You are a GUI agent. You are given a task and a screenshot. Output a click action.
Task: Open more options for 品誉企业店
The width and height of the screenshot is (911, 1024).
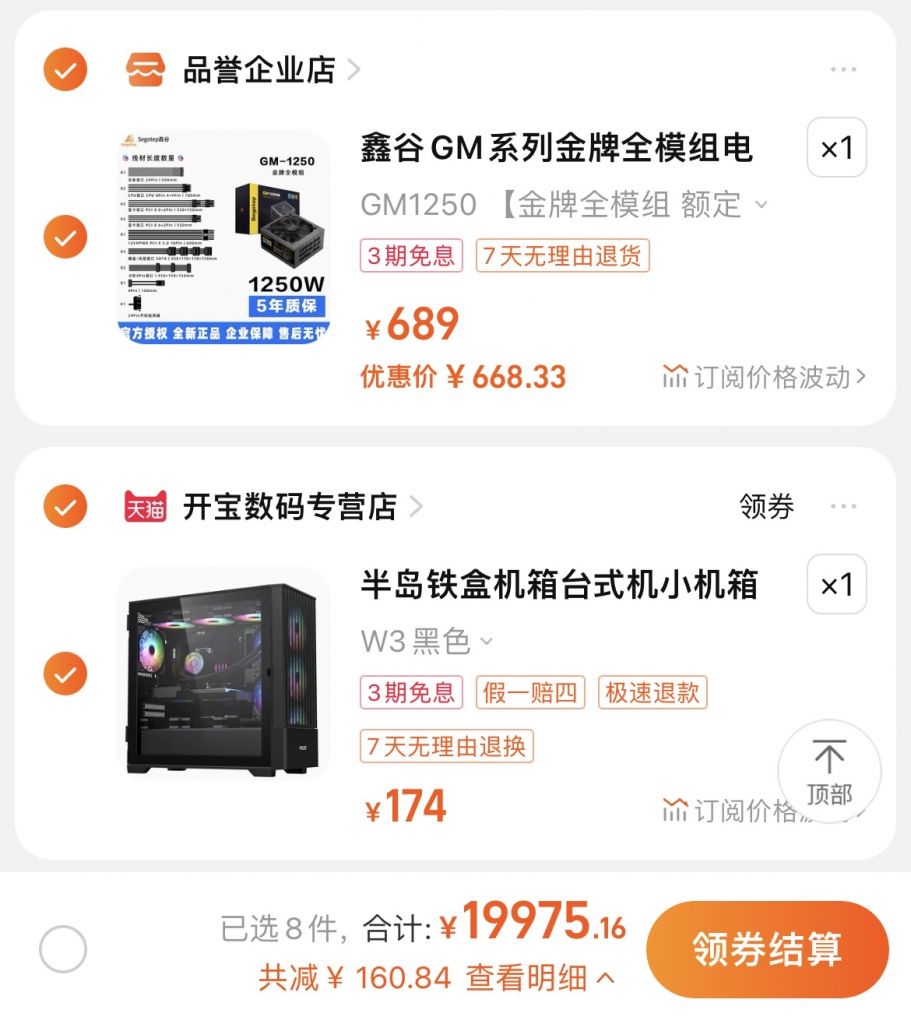[845, 68]
